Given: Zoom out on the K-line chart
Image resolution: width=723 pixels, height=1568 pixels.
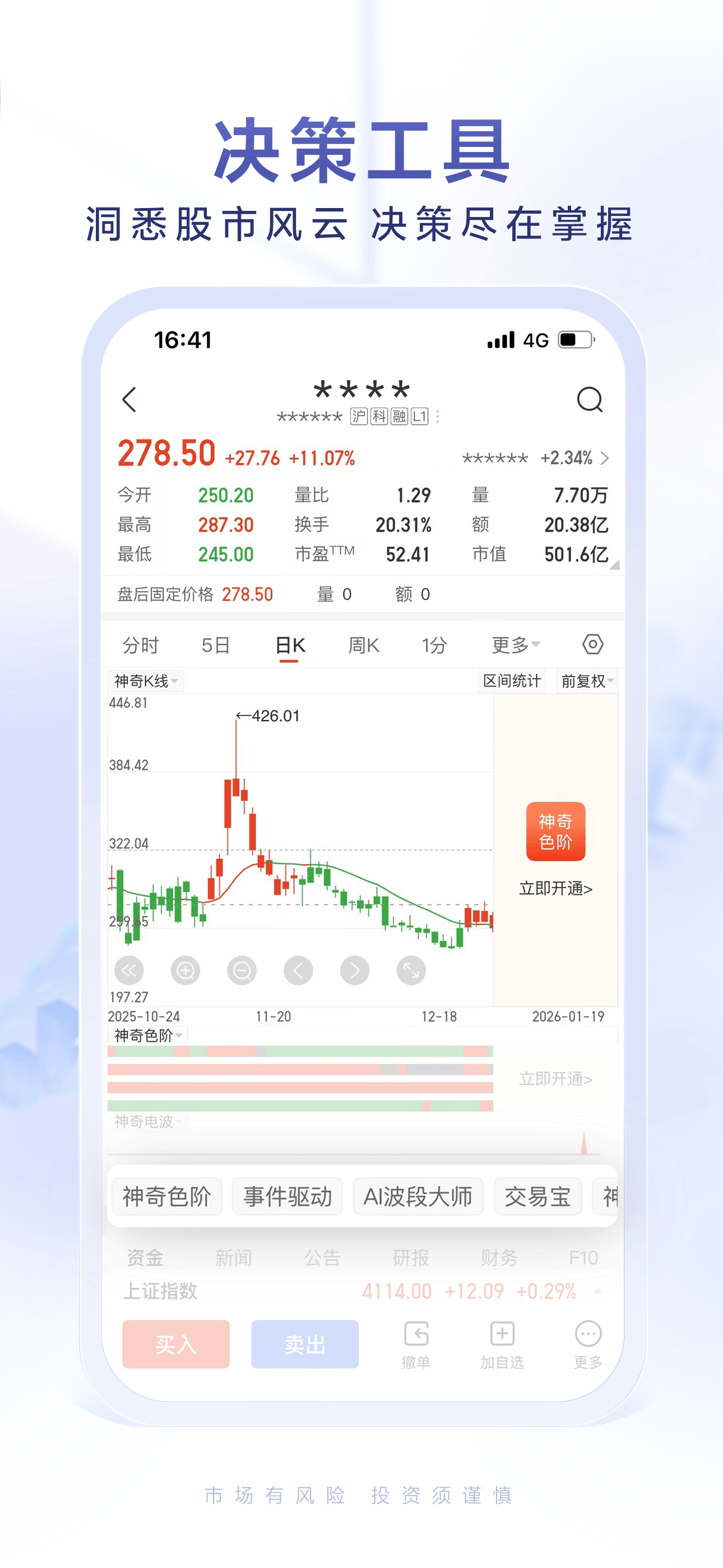Looking at the screenshot, I should click(242, 971).
